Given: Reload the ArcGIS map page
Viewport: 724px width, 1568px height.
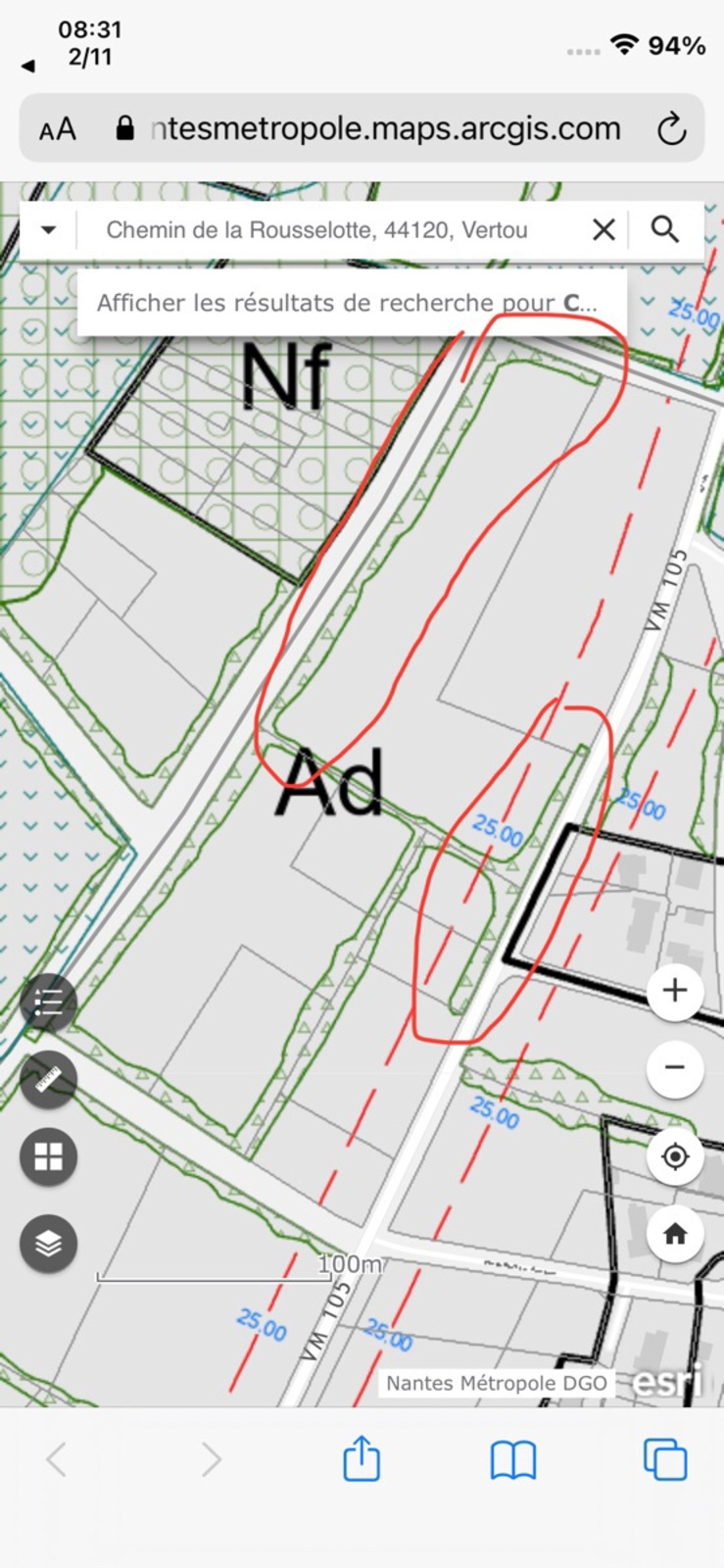Looking at the screenshot, I should click(671, 128).
